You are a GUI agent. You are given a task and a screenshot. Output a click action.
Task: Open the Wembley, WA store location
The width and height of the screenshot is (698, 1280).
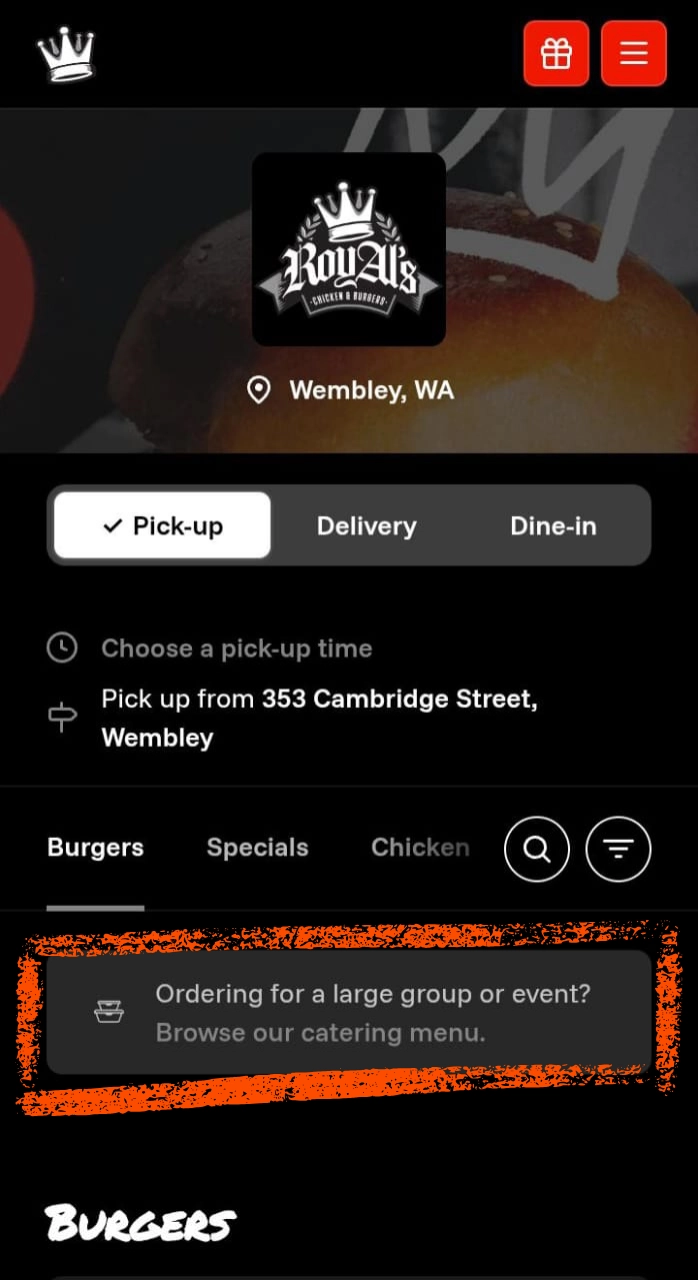click(x=351, y=390)
